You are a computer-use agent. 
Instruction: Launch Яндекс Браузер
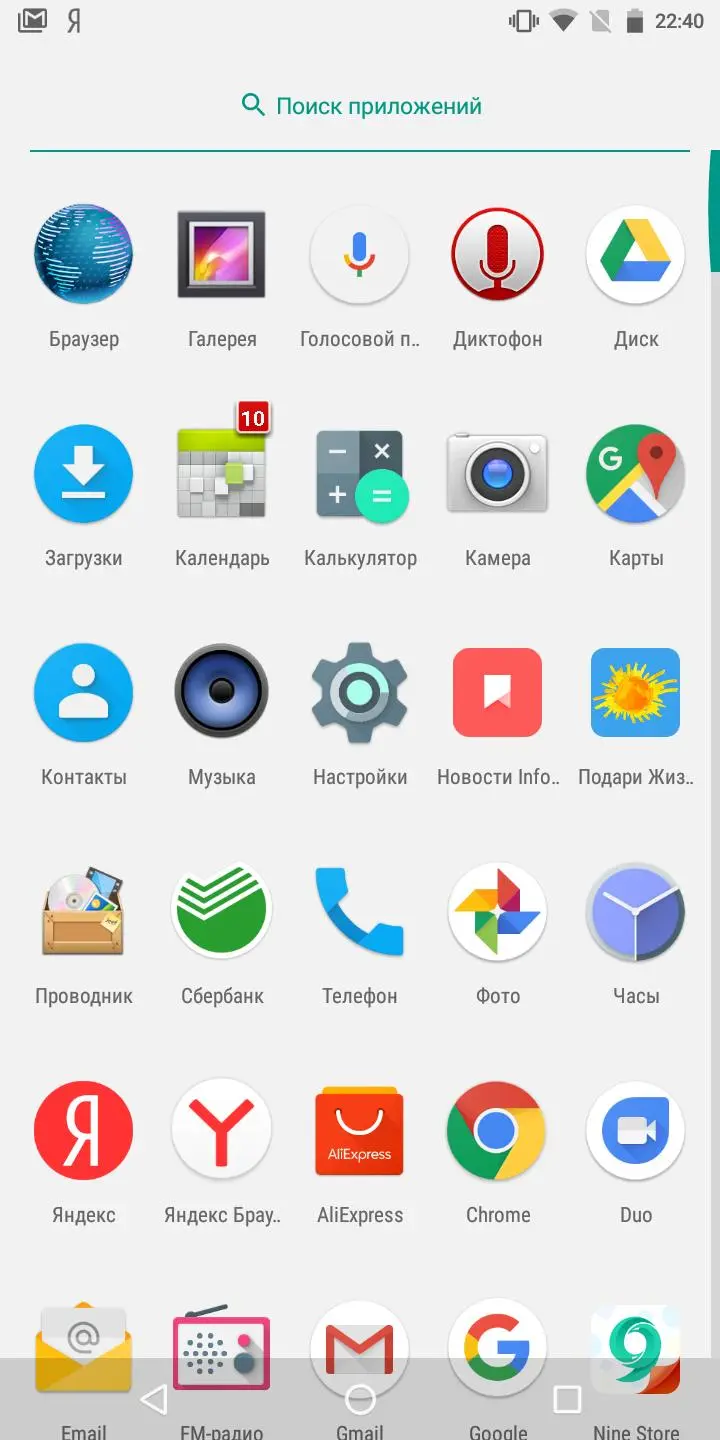coord(222,1130)
